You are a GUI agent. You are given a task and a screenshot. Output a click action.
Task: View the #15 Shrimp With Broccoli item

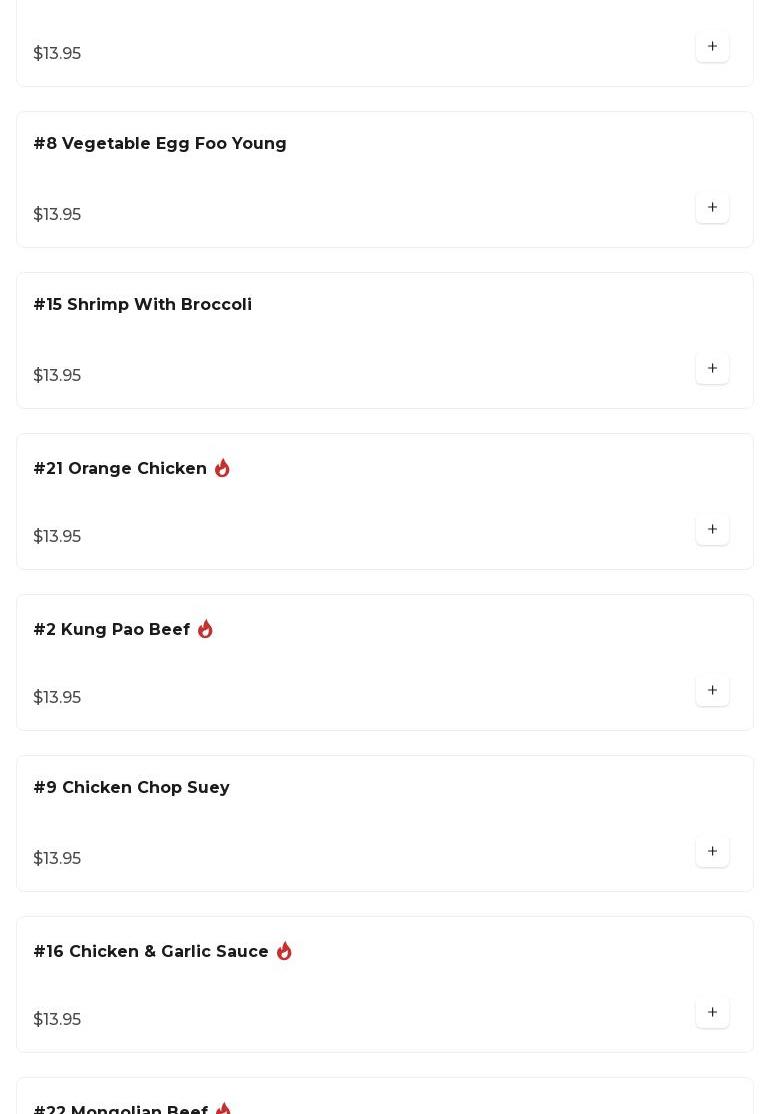143,305
